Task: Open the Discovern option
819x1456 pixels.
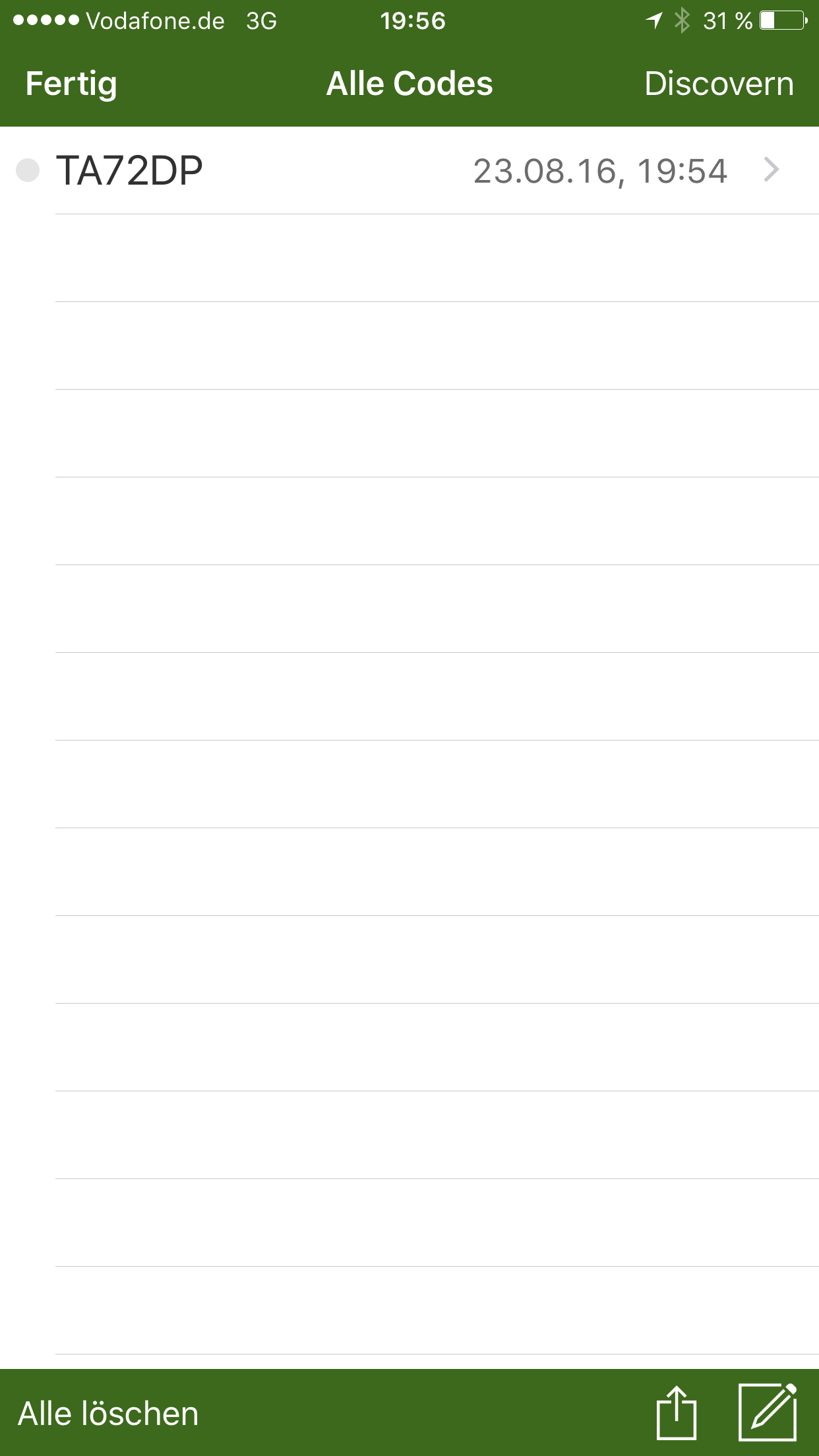Action: tap(719, 84)
